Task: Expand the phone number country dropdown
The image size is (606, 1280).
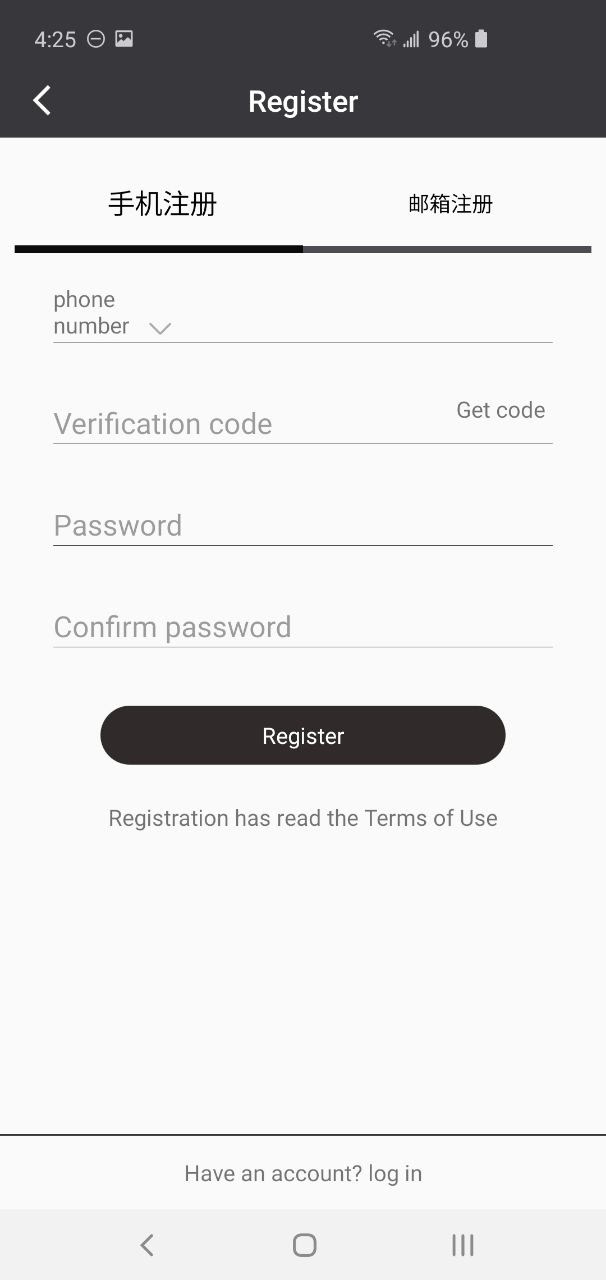Action: click(x=160, y=328)
